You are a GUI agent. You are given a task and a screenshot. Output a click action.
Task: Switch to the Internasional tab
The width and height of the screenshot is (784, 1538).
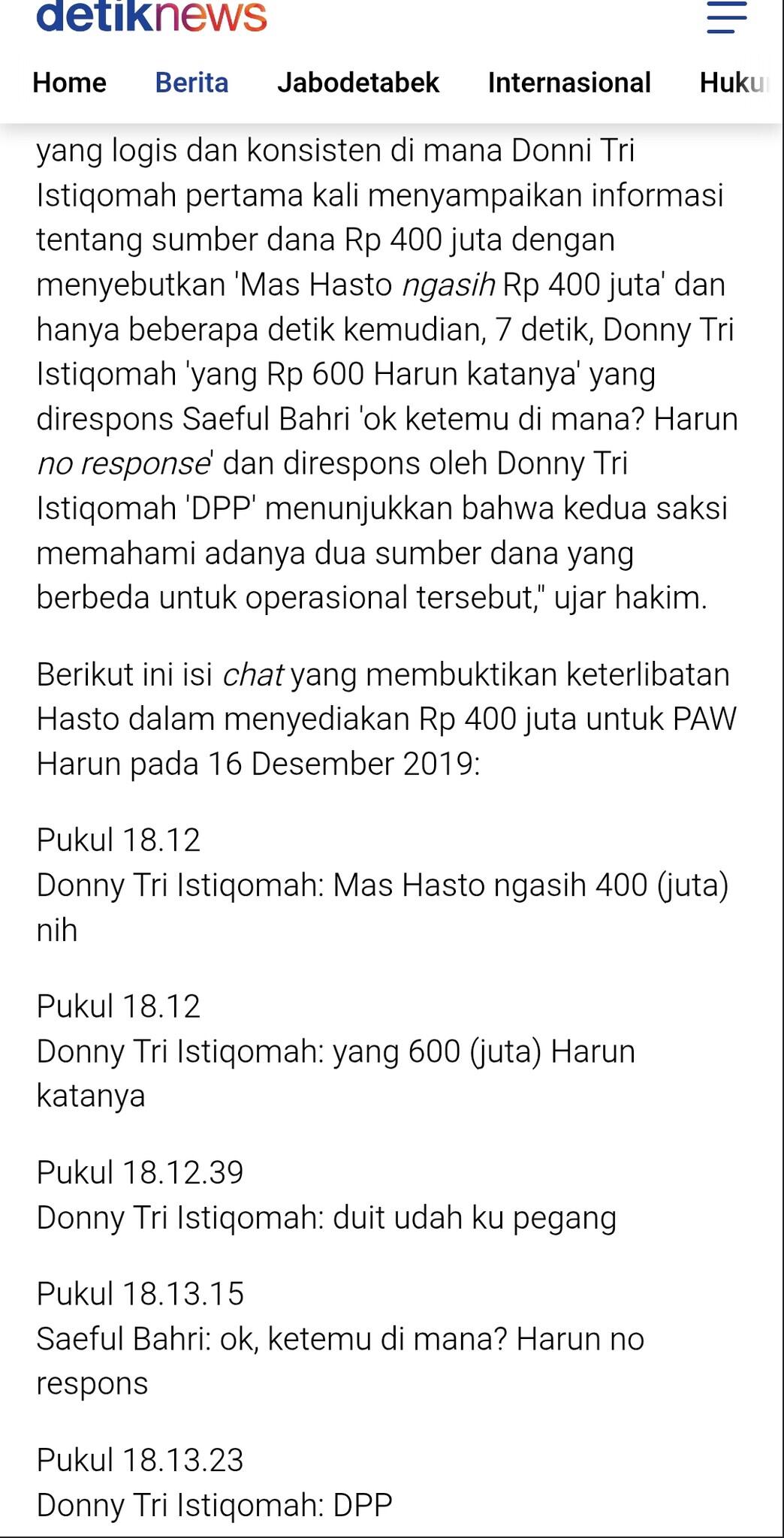tap(568, 83)
